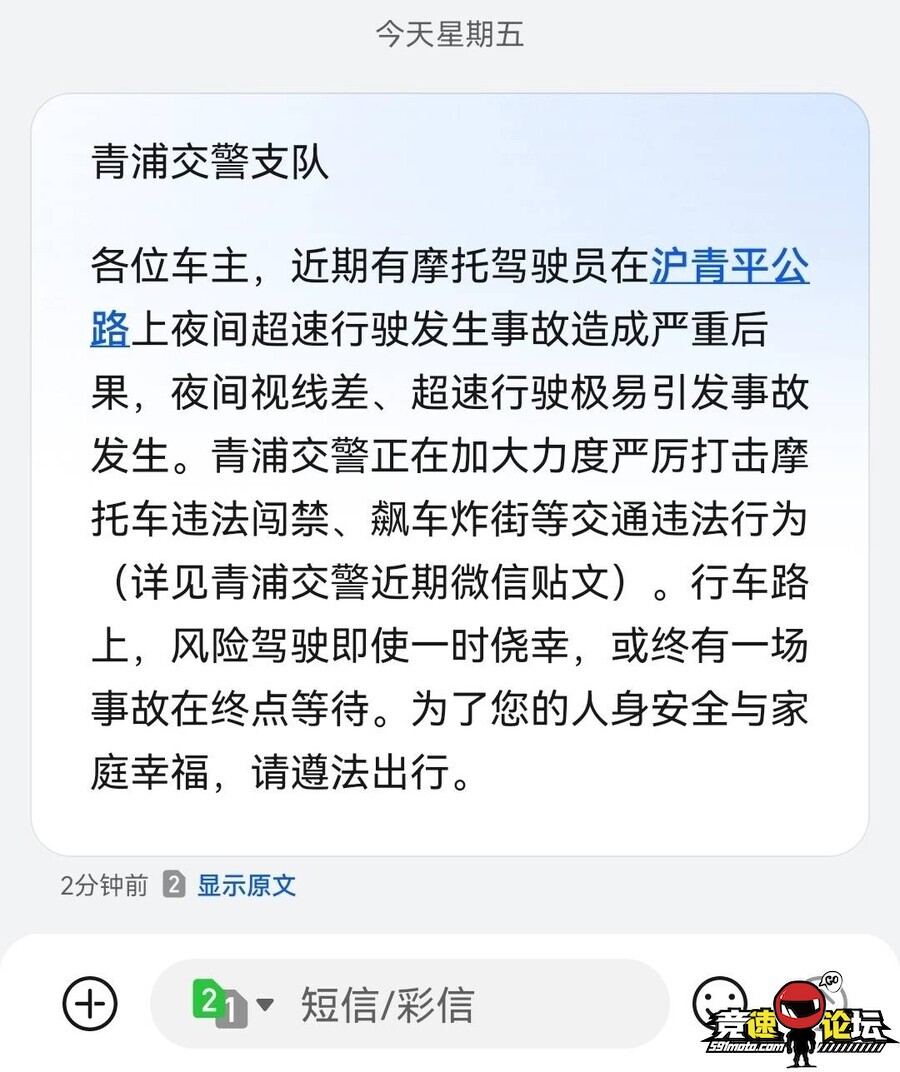
Task: Open the 沪青平公路 link in the message
Action: pos(729,268)
